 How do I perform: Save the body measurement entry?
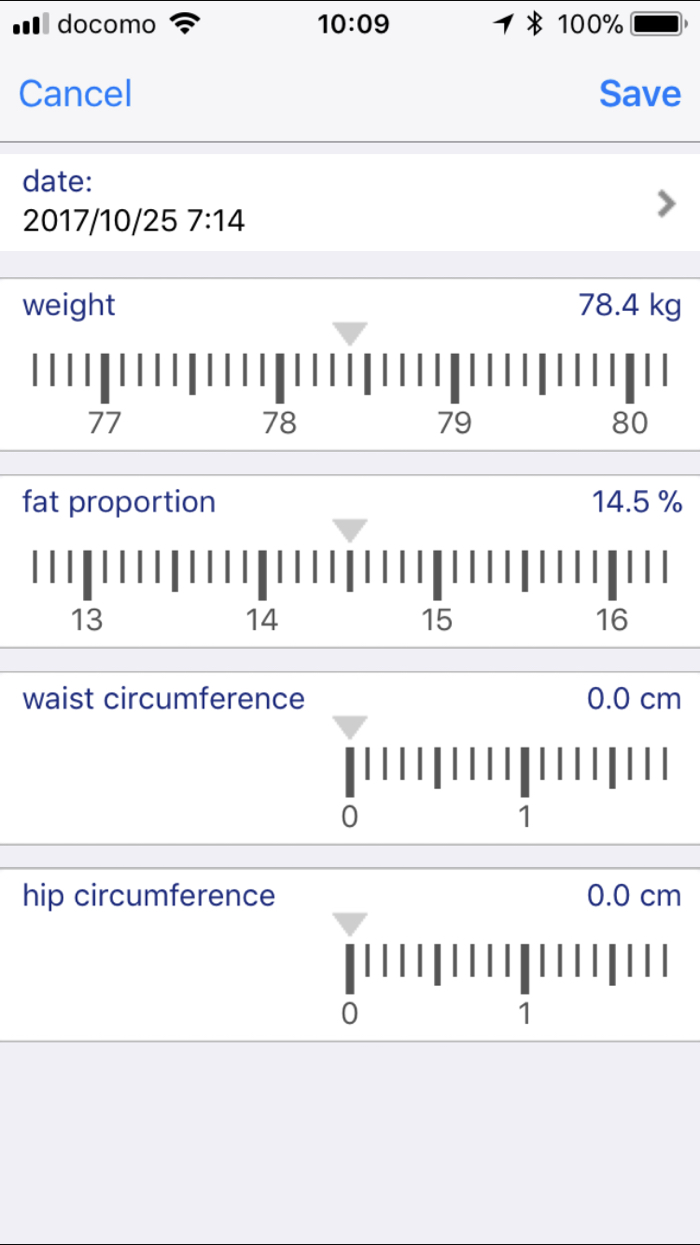pyautogui.click(x=640, y=94)
